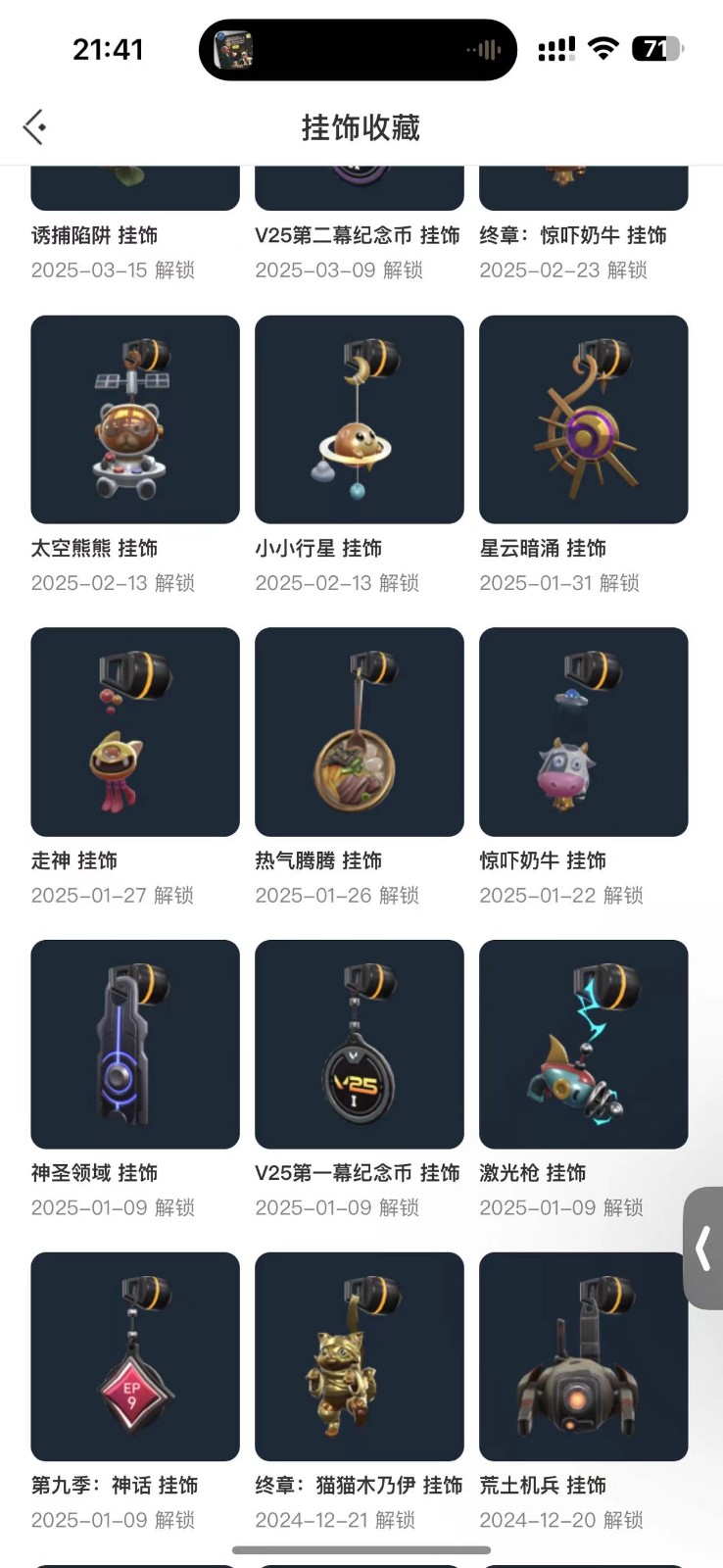View the V25第二幕纪念币 挂饰 tile

point(359,189)
